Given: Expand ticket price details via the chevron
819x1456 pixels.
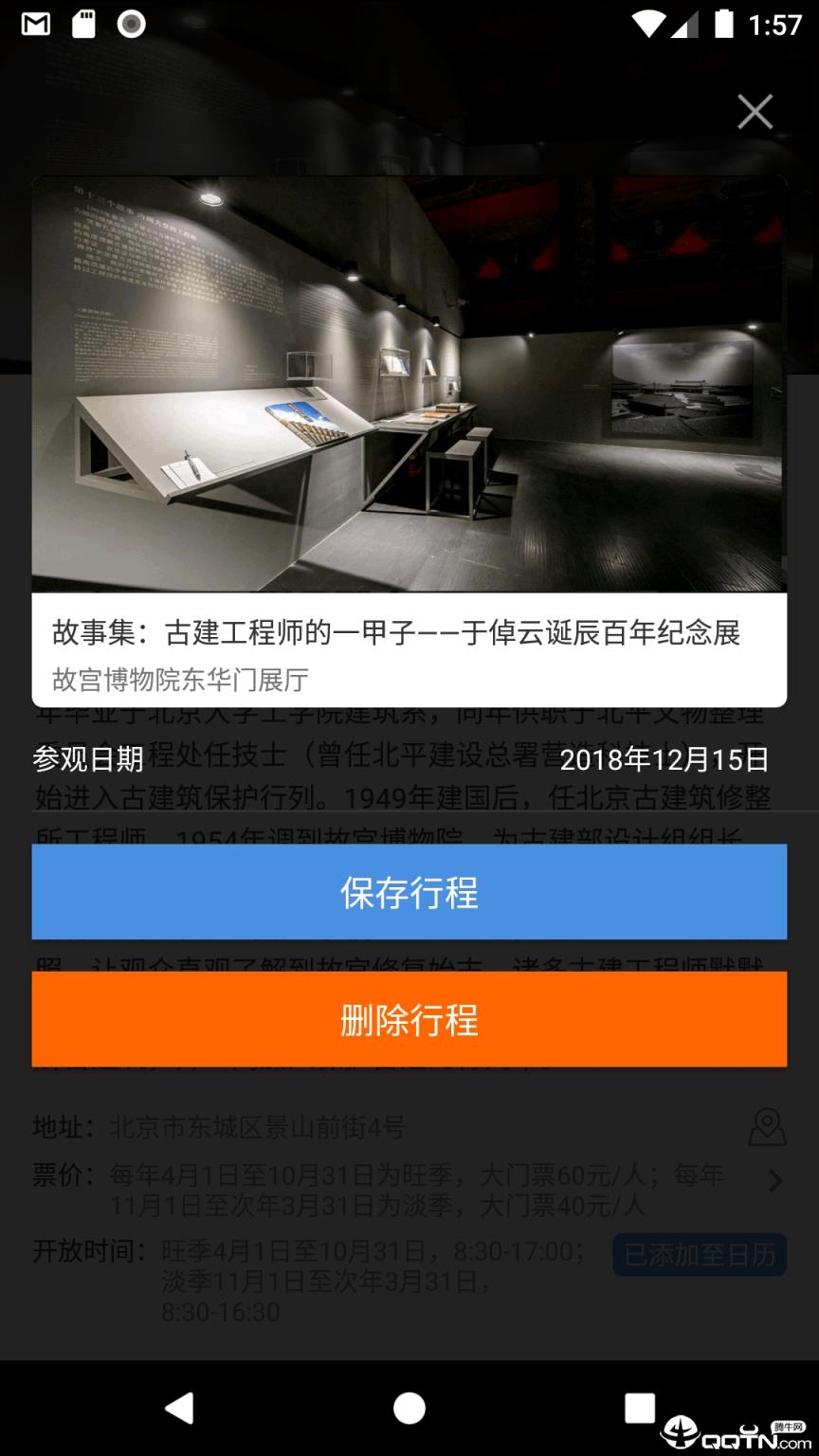Looking at the screenshot, I should click(x=775, y=1181).
